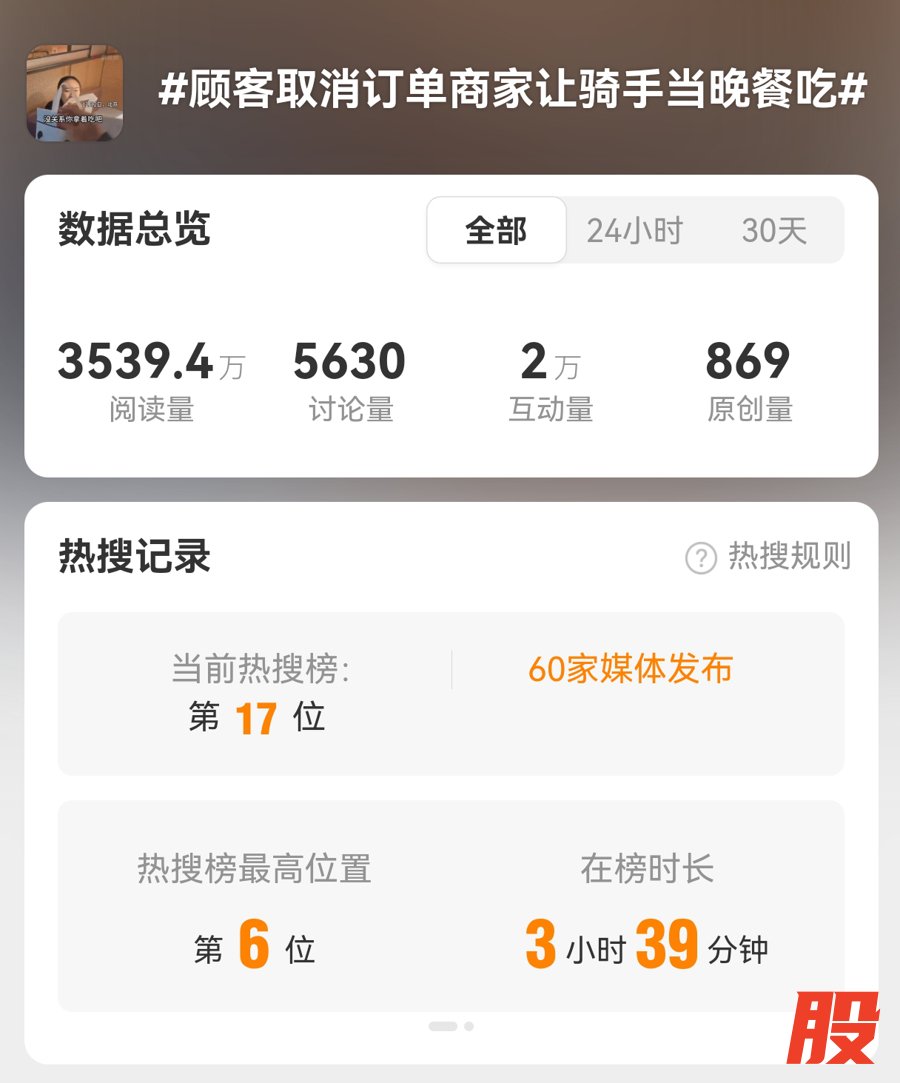Open 热搜规则 help info

(x=768, y=557)
